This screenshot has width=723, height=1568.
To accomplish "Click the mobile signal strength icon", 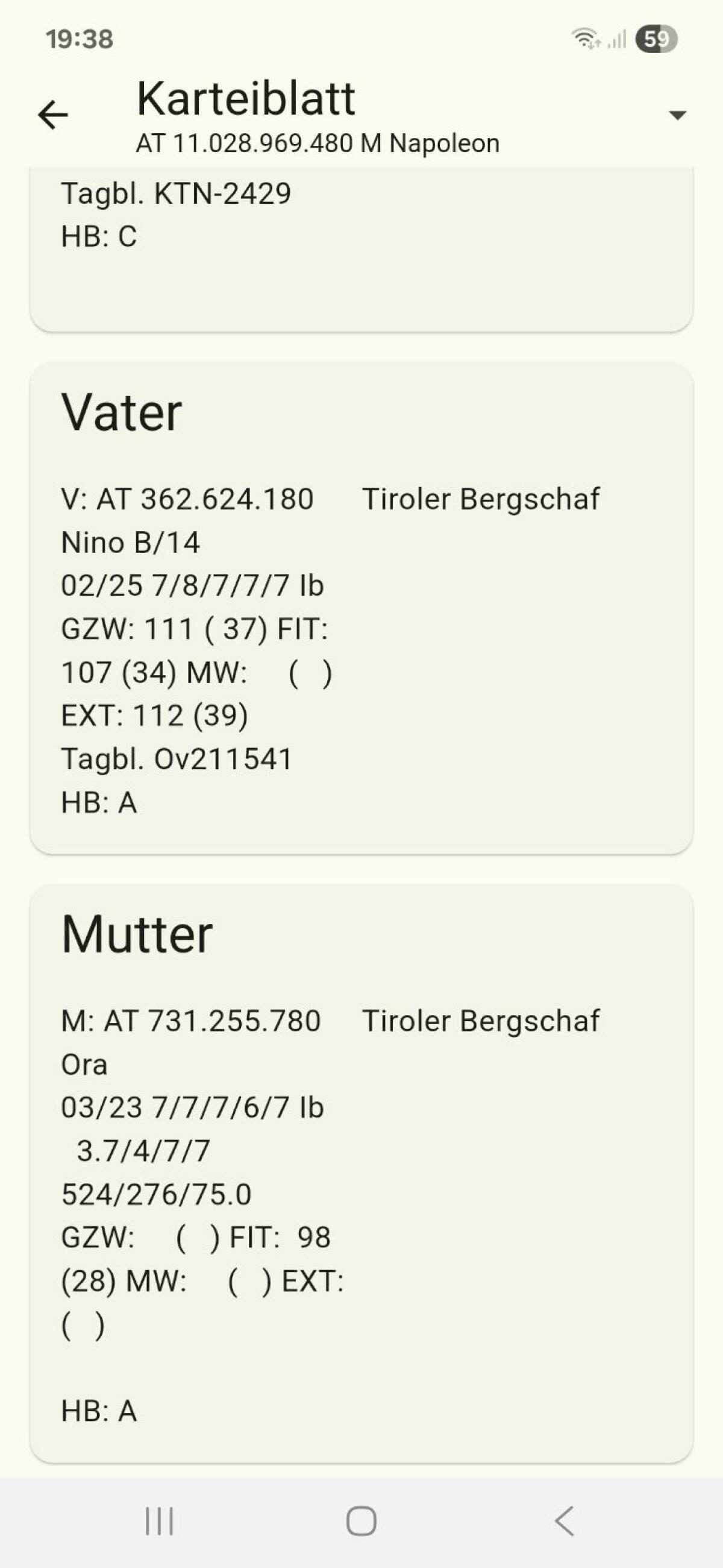I will click(x=616, y=39).
